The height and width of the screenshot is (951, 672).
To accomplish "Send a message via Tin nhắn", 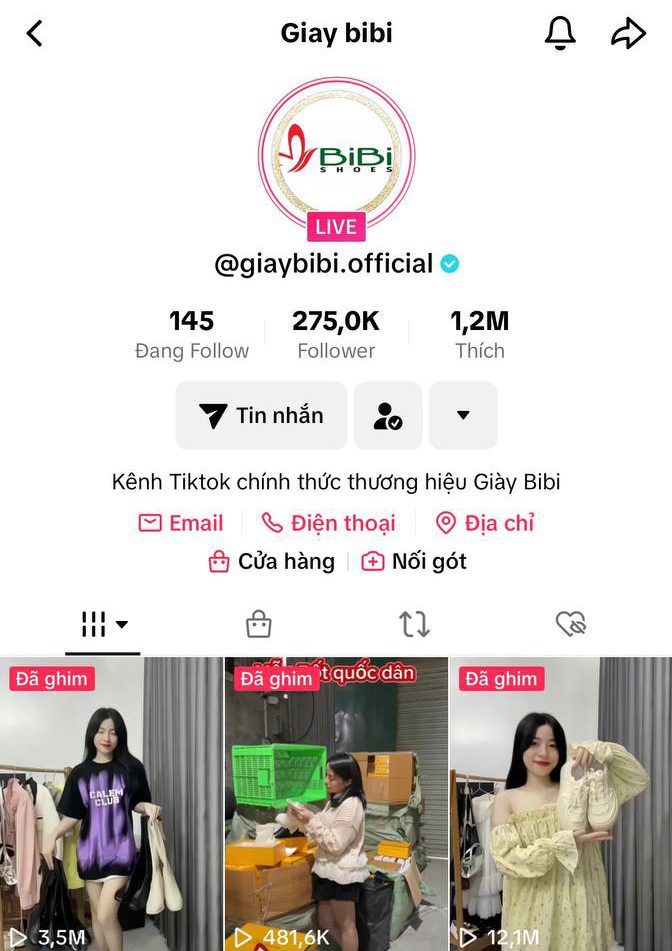I will 261,416.
